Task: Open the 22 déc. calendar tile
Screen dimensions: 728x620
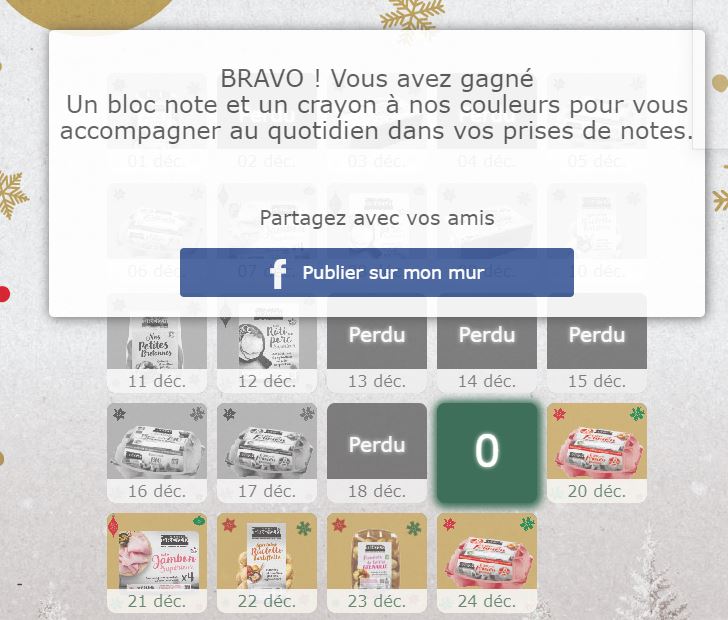Action: pos(267,560)
